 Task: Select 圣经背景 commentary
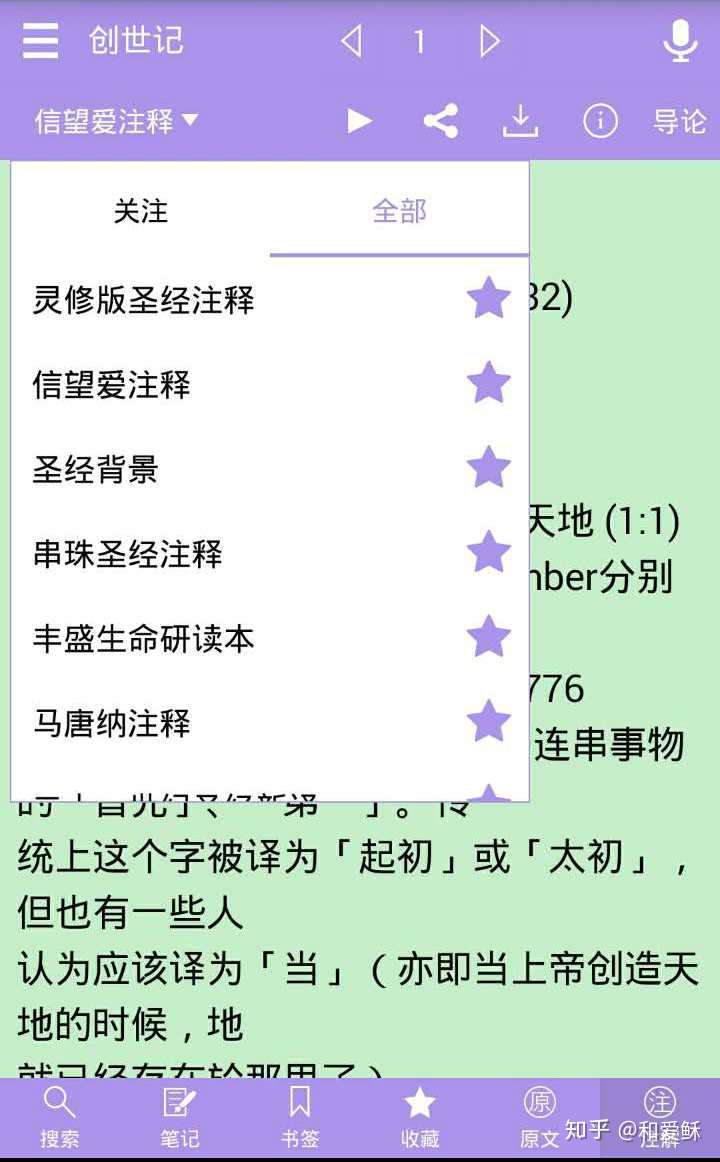pos(95,469)
